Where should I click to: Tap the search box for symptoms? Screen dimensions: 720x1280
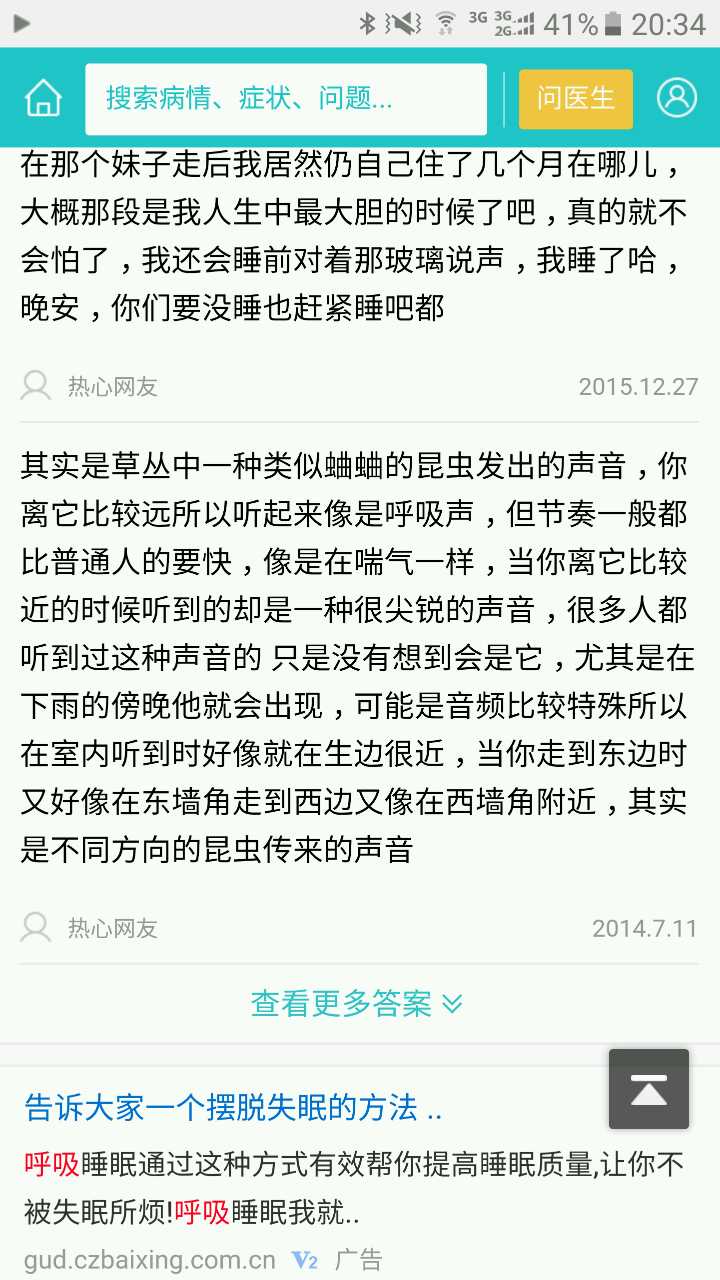click(286, 99)
